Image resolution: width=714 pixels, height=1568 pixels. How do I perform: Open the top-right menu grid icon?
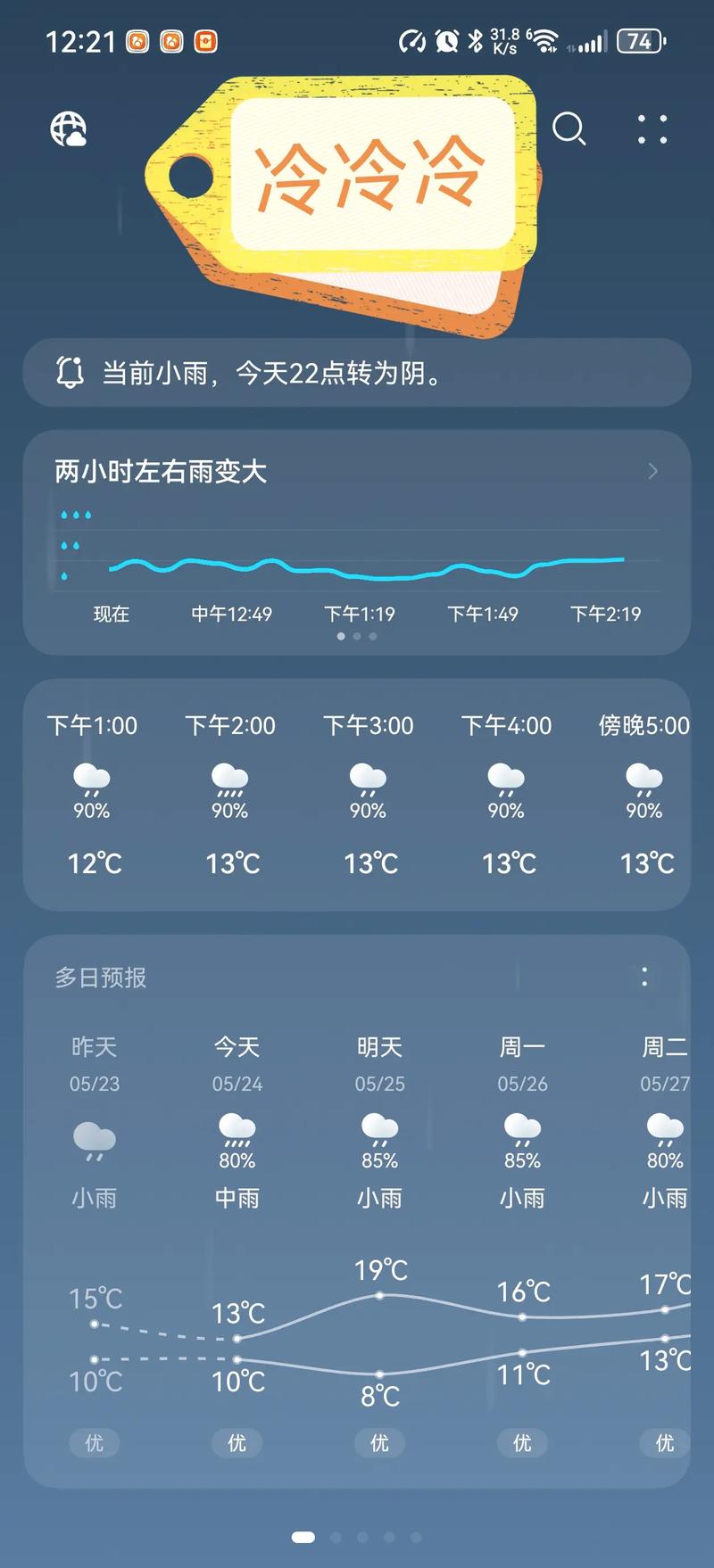tap(652, 130)
